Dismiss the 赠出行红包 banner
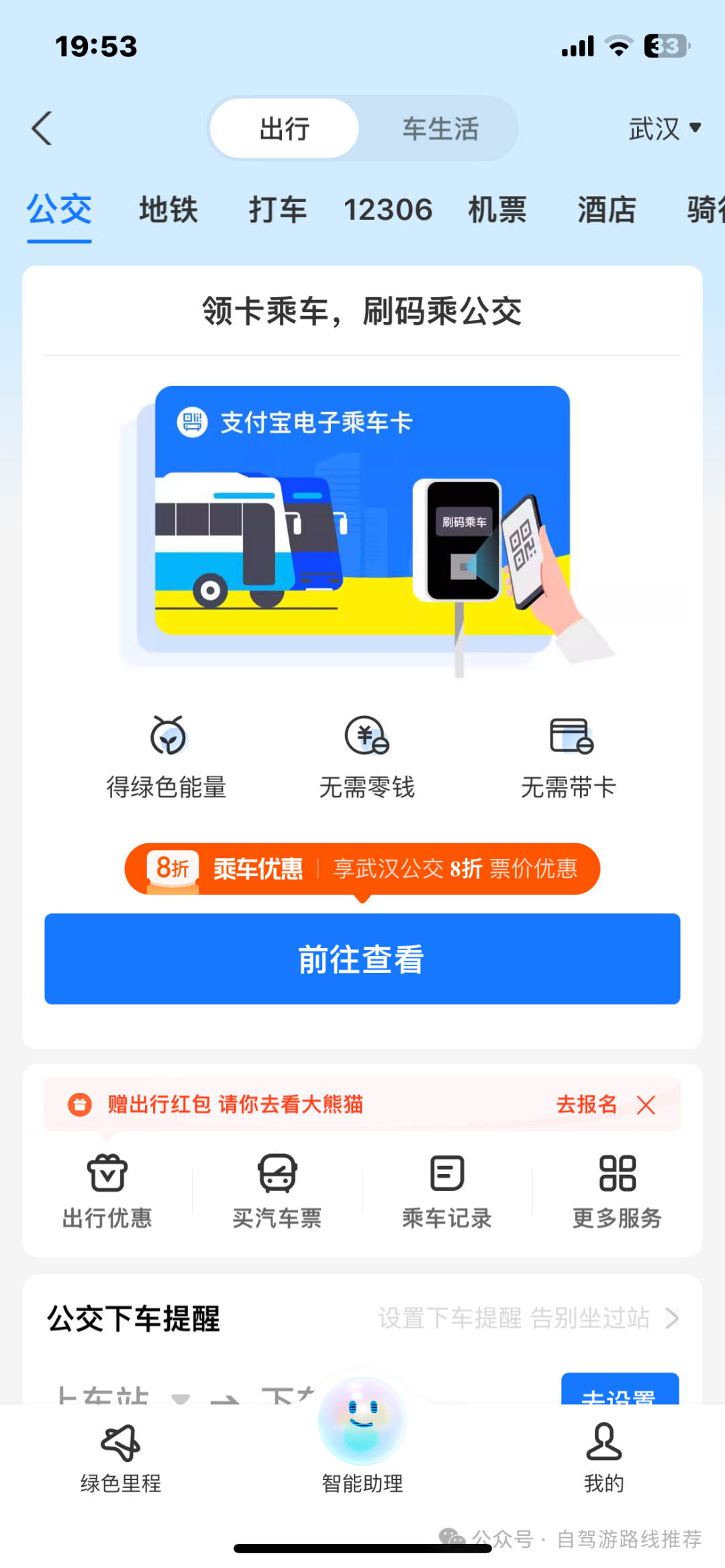 pos(646,1105)
